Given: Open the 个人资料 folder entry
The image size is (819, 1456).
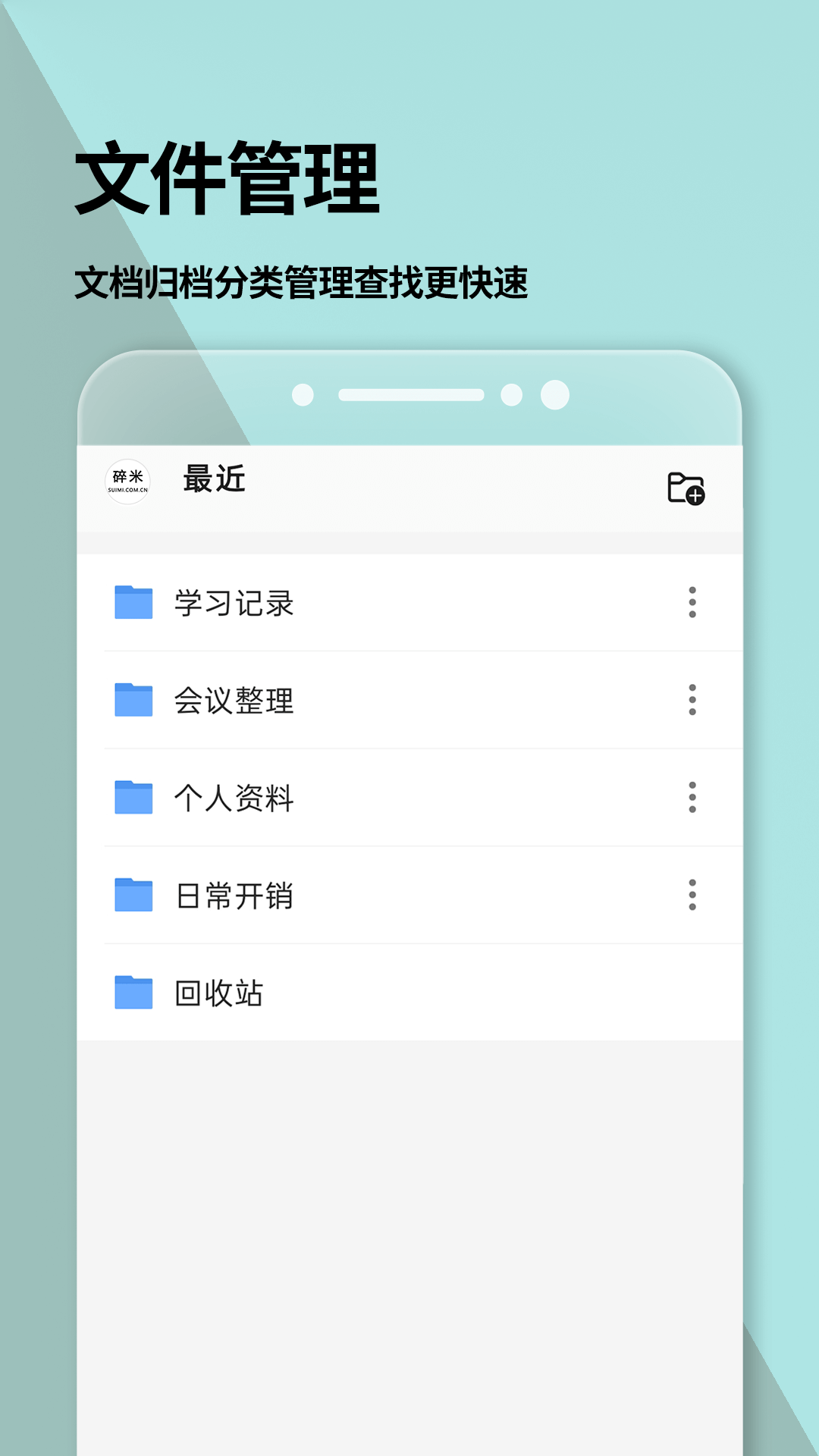Looking at the screenshot, I should tap(235, 799).
